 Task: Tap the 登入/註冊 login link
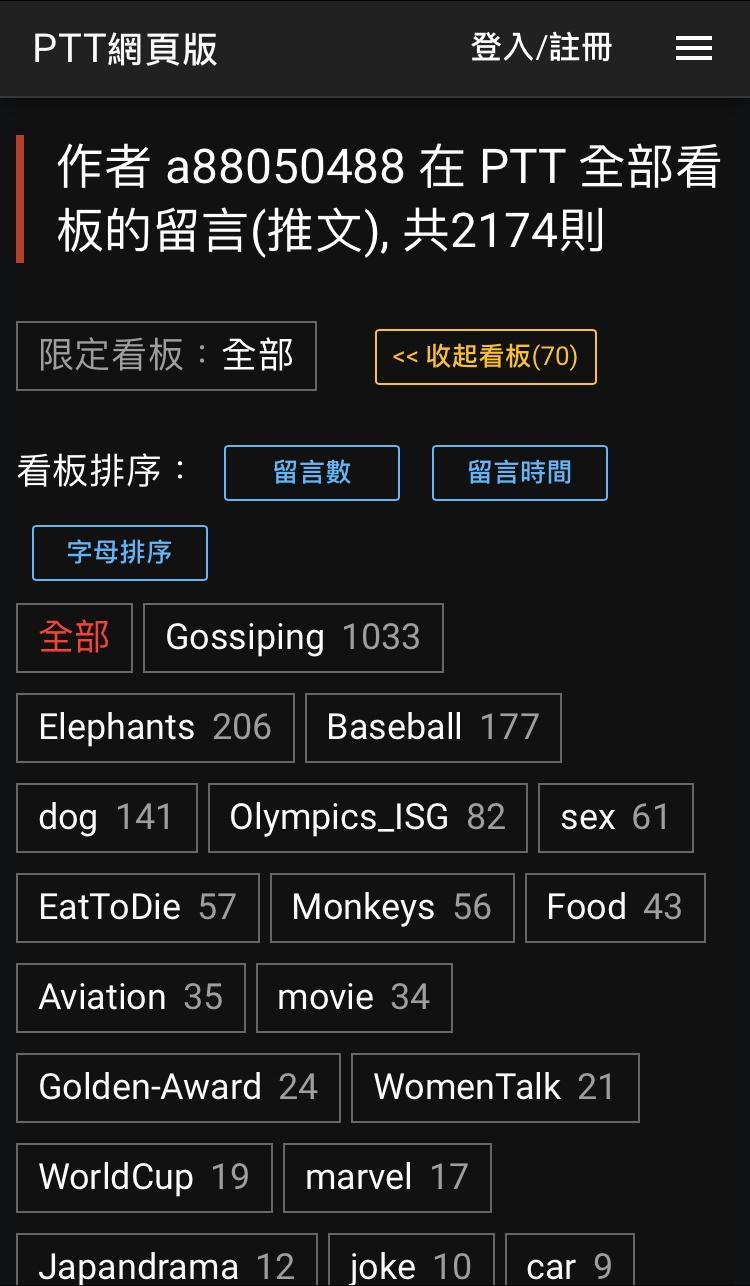click(x=541, y=48)
